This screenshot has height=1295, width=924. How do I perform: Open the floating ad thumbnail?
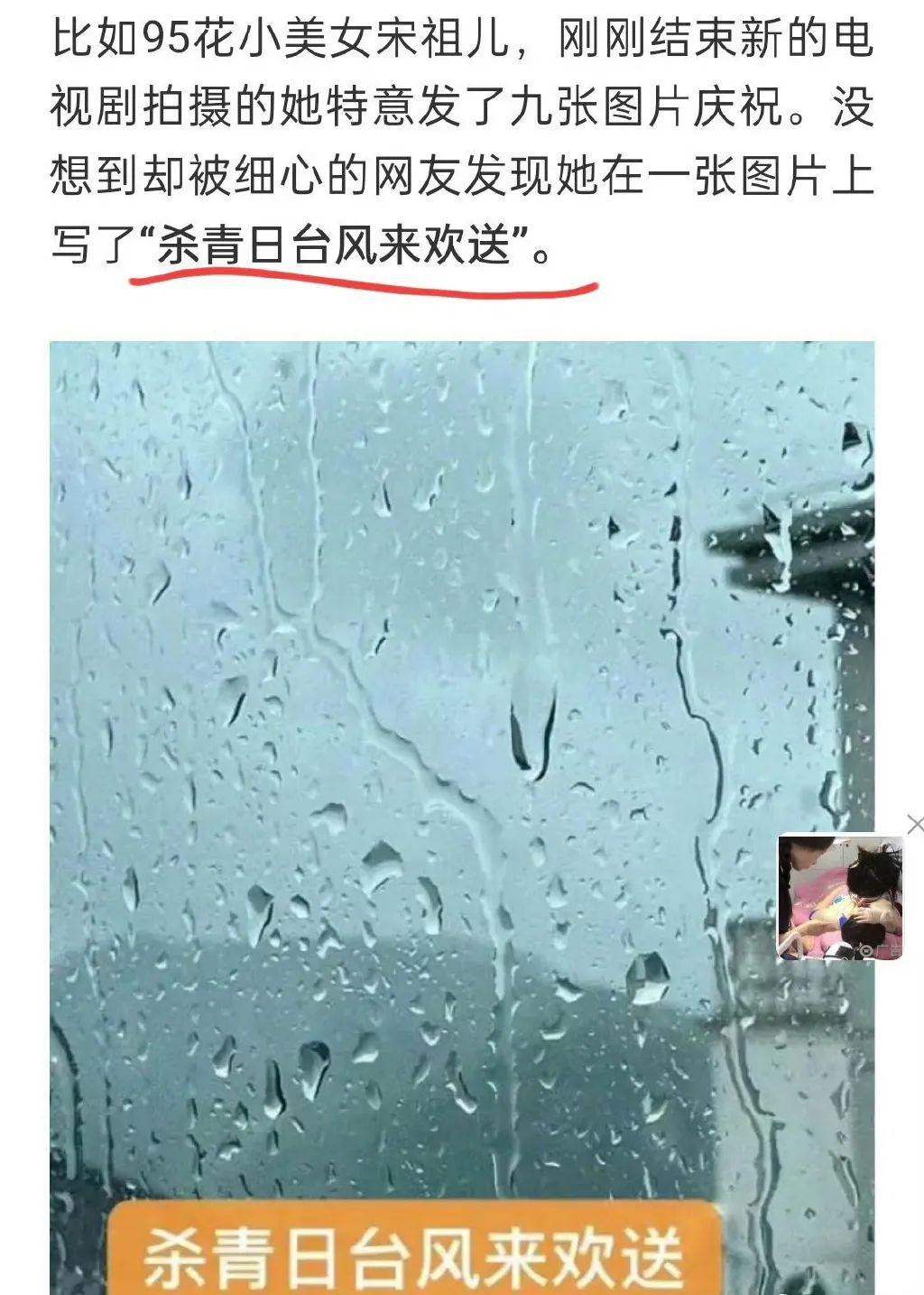pos(840,897)
